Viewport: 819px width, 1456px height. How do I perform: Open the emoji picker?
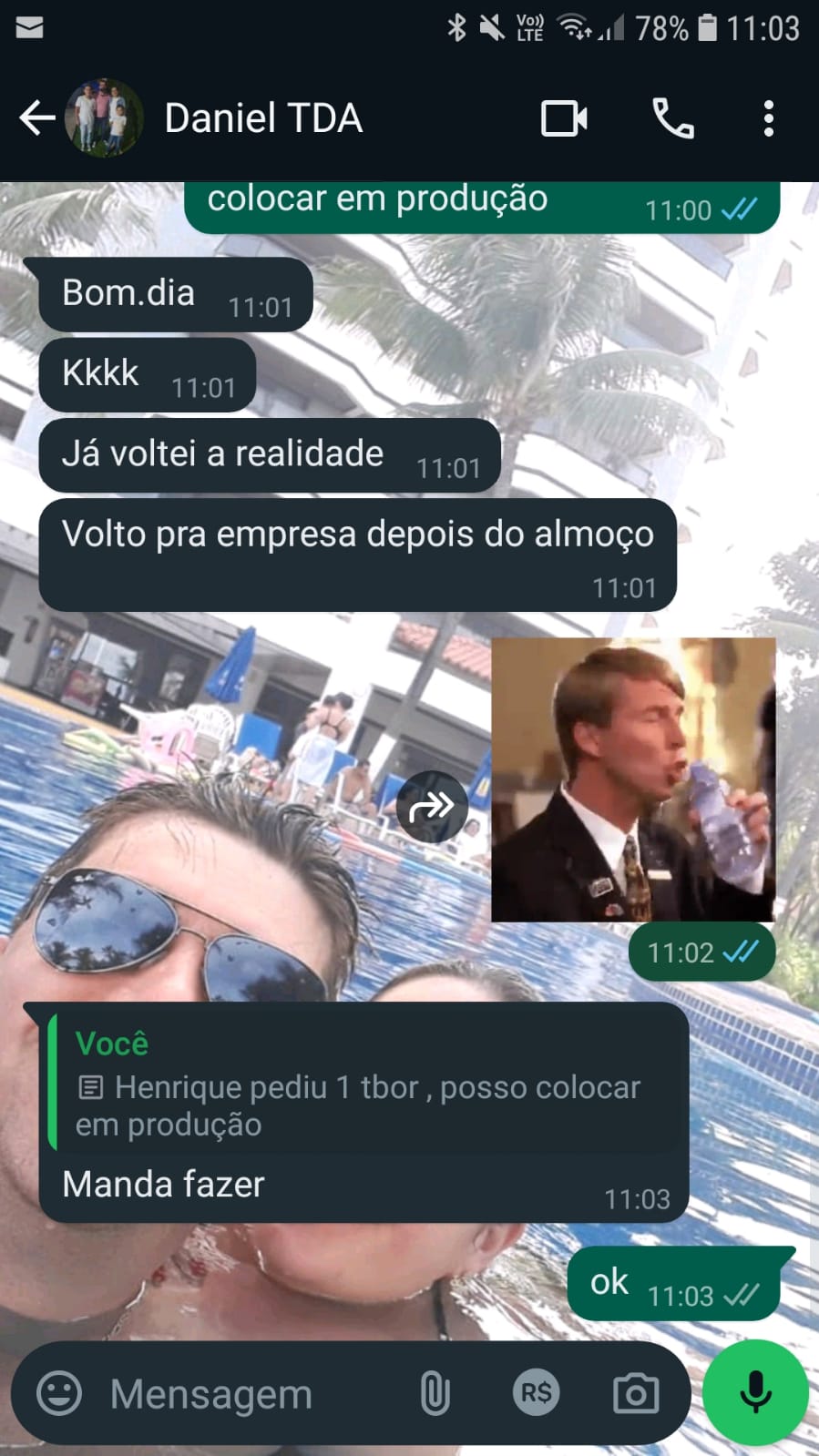(x=59, y=1393)
